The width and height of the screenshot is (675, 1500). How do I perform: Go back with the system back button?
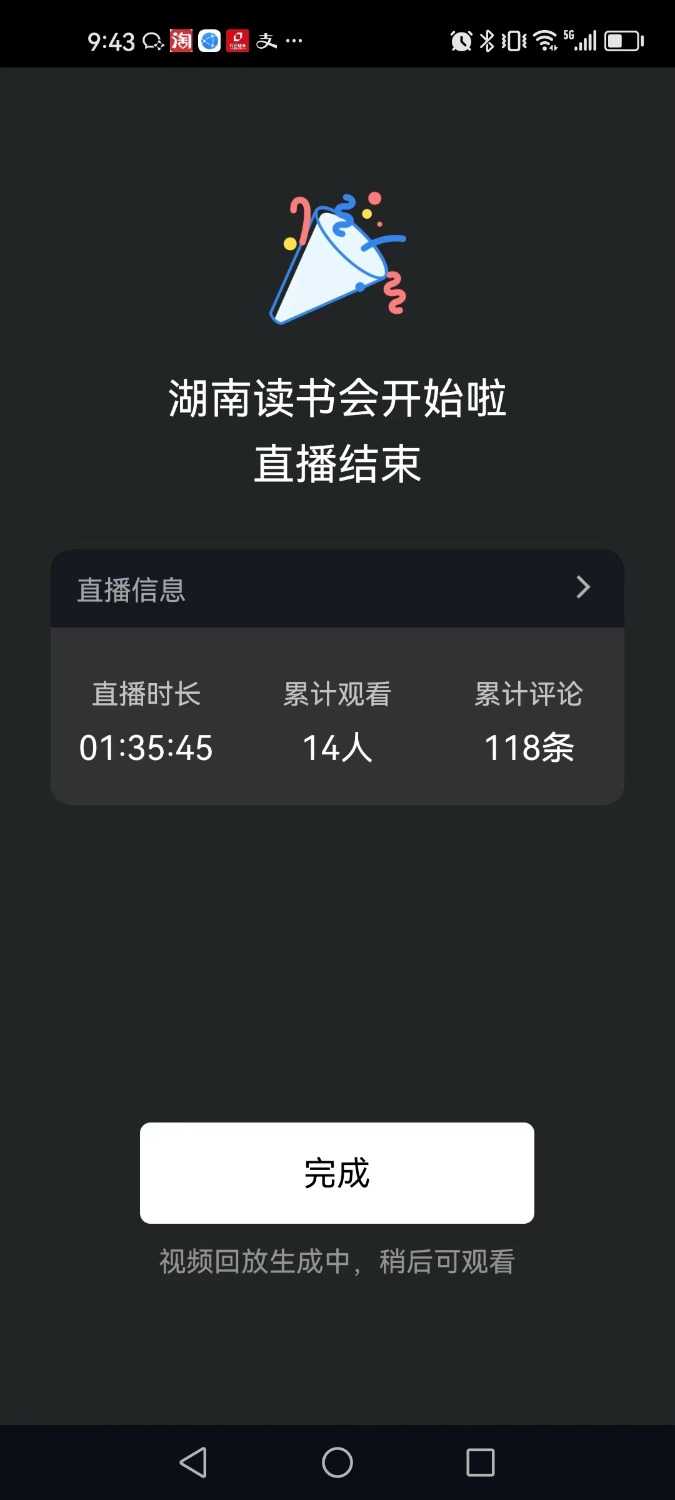[x=193, y=1462]
